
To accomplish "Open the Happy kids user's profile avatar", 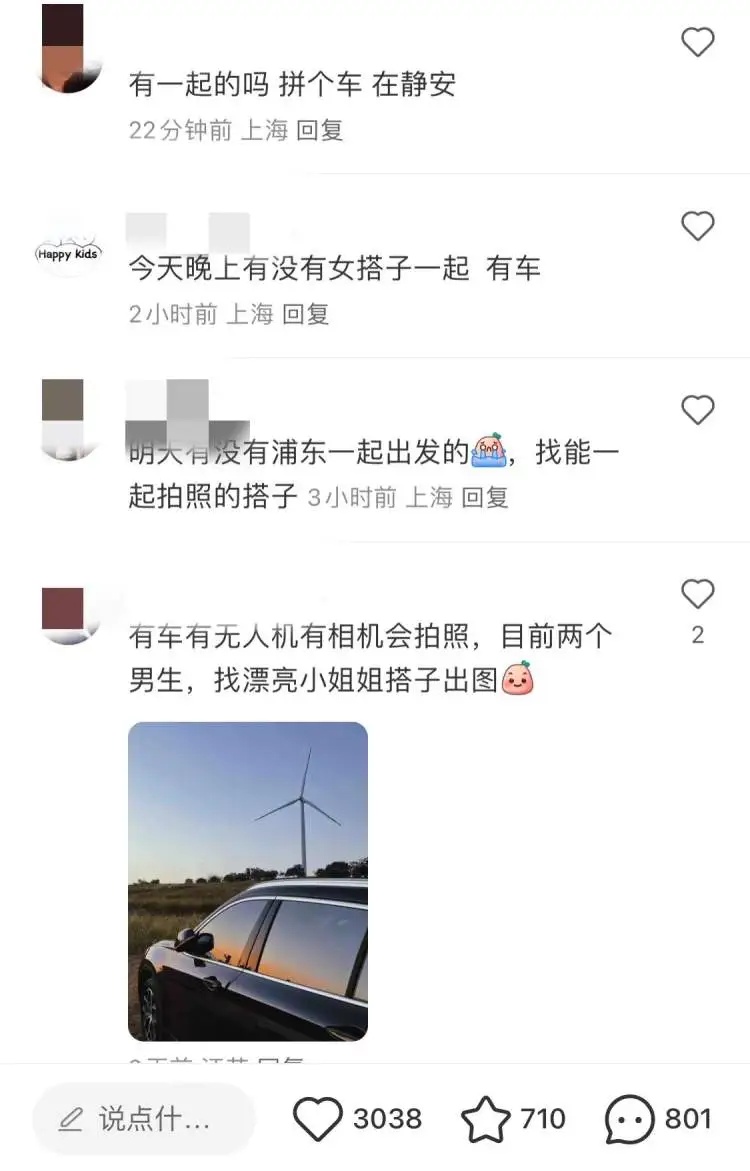I will [x=68, y=254].
